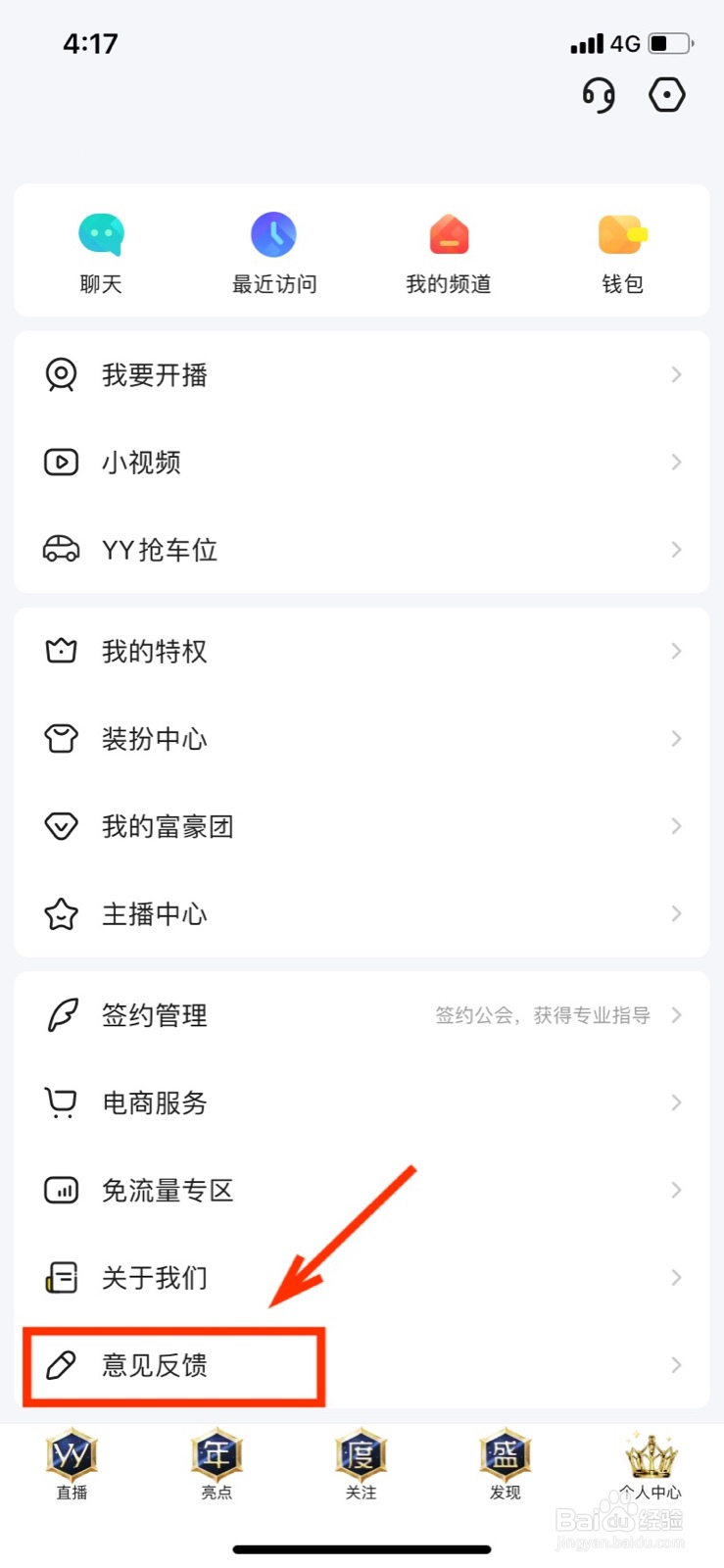724x1568 pixels.
Task: Open 装扮中心
Action: click(x=362, y=738)
